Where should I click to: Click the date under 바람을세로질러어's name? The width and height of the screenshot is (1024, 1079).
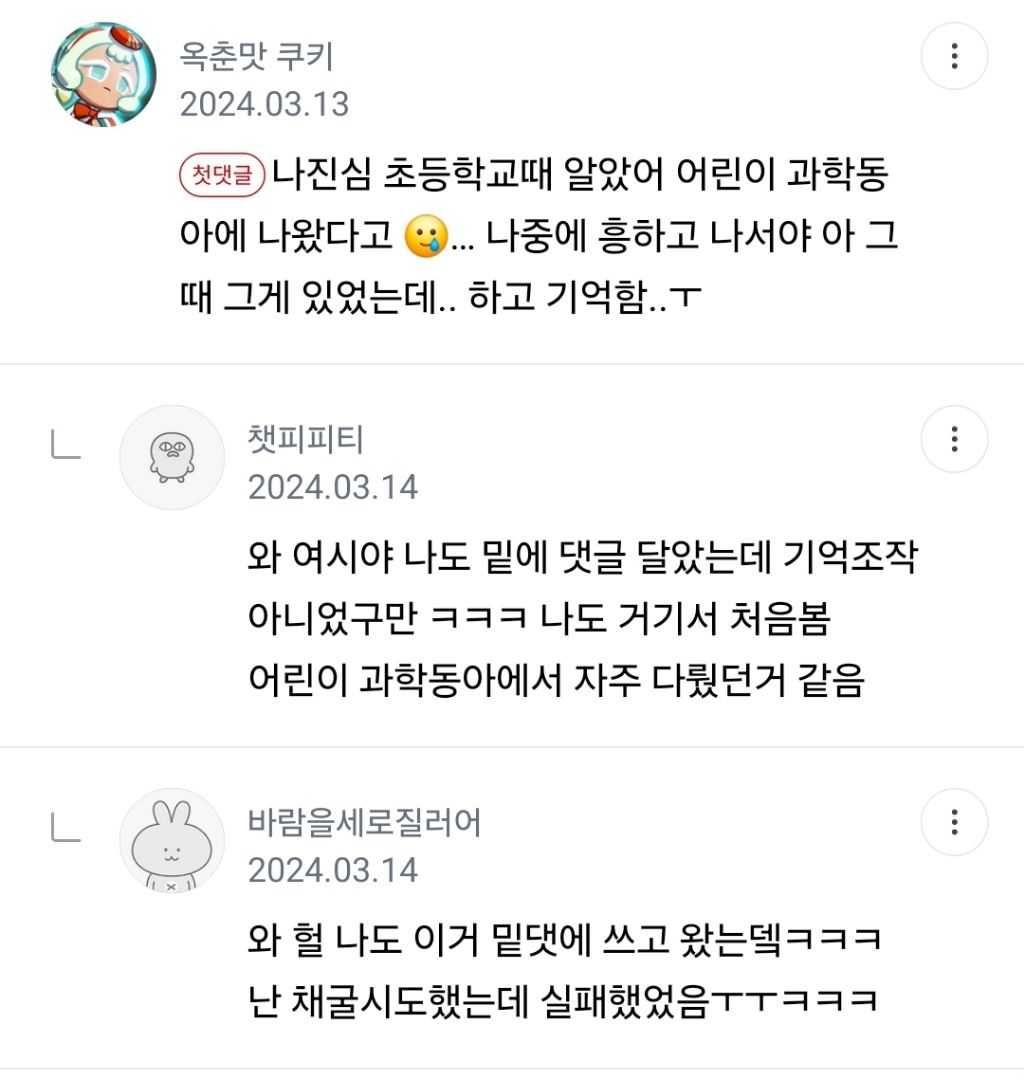coord(334,872)
